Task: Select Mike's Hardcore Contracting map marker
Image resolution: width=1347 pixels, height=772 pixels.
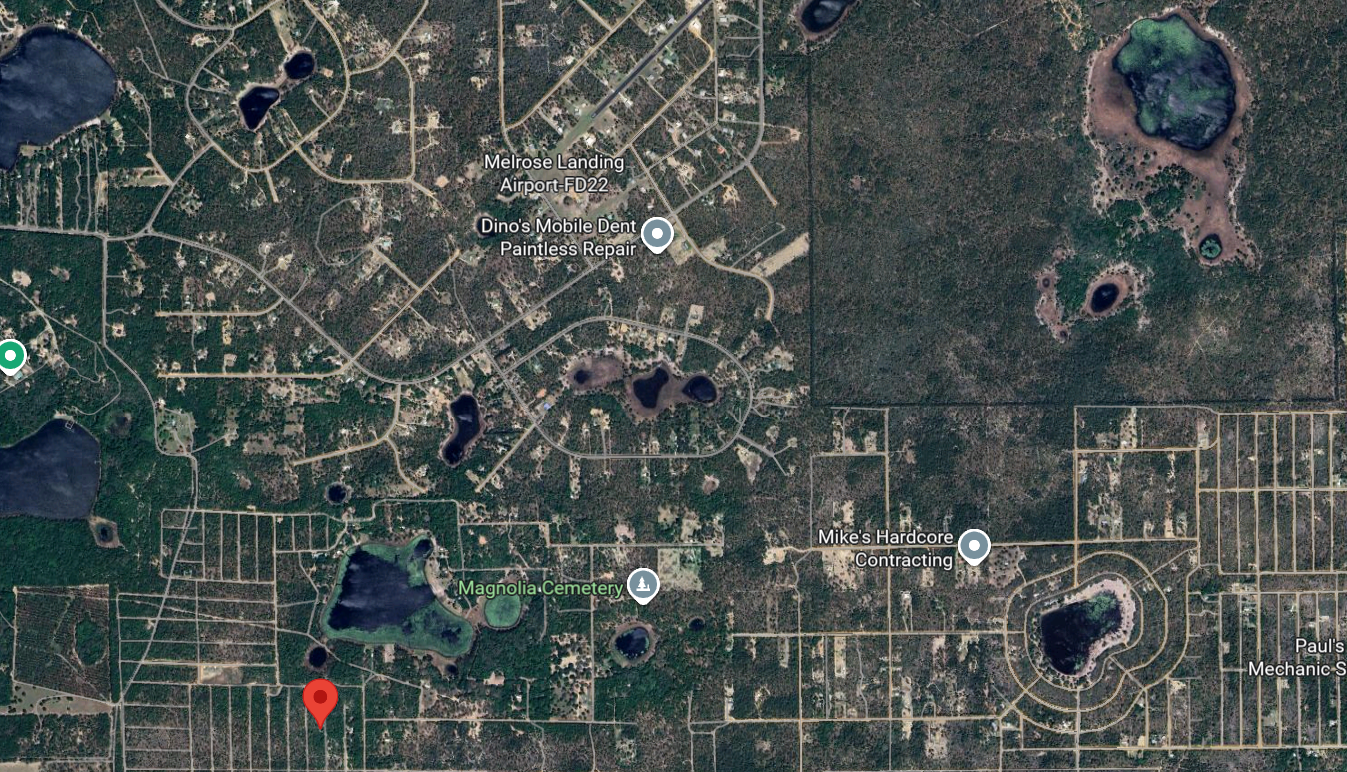Action: [x=974, y=546]
